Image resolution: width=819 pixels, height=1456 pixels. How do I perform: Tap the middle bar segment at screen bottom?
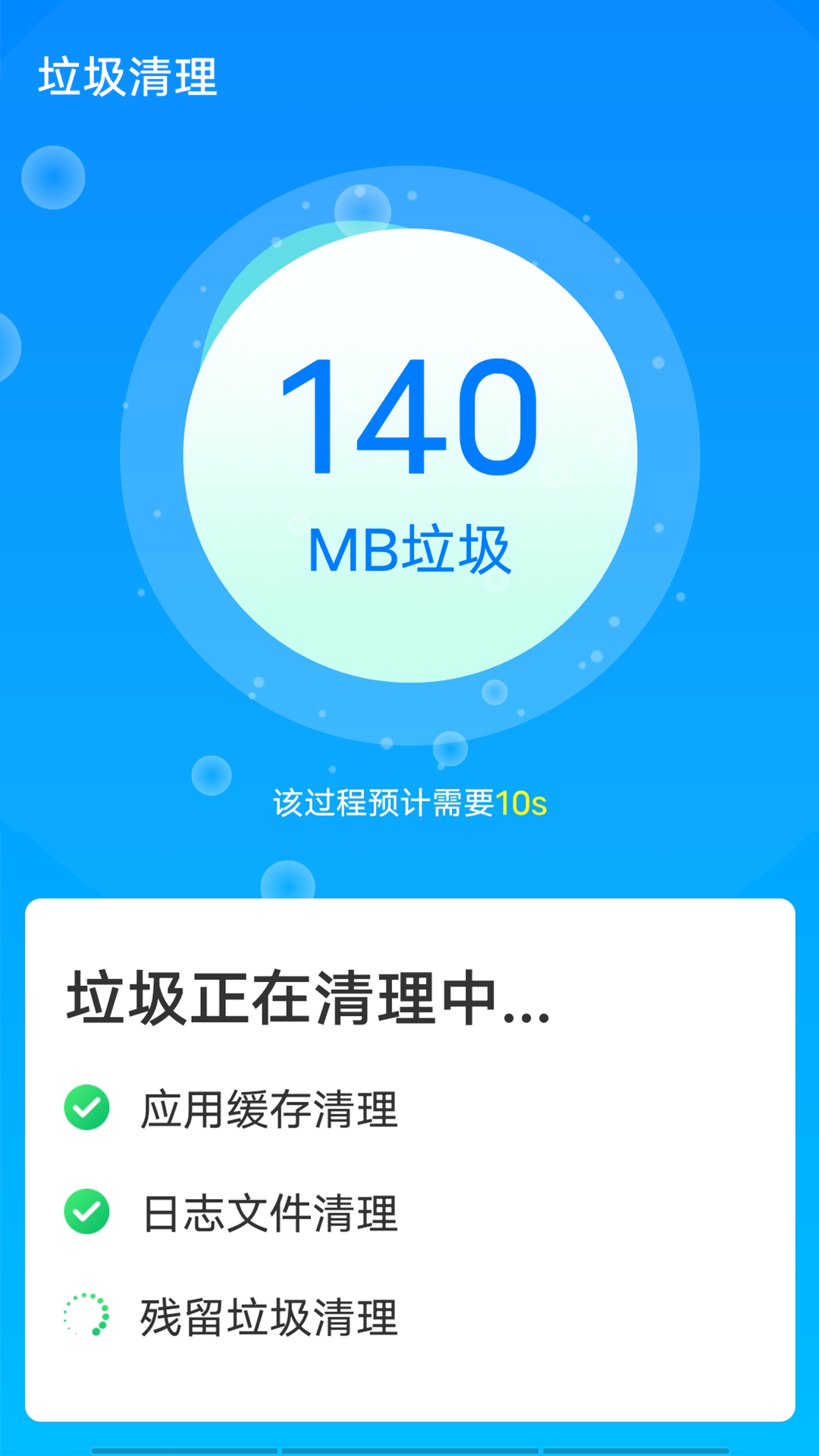[x=409, y=1445]
